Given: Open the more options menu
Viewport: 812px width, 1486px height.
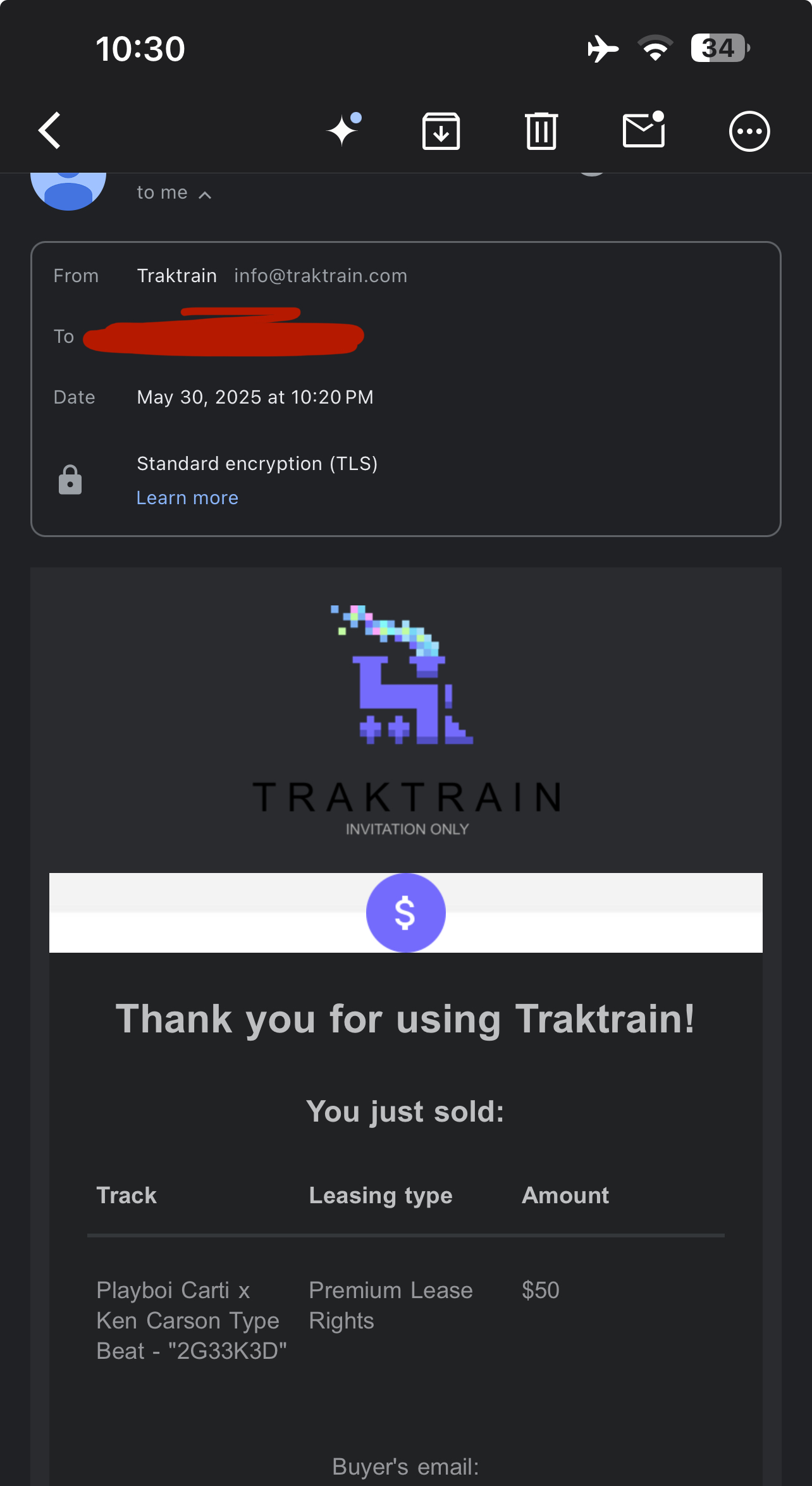Looking at the screenshot, I should [x=749, y=132].
